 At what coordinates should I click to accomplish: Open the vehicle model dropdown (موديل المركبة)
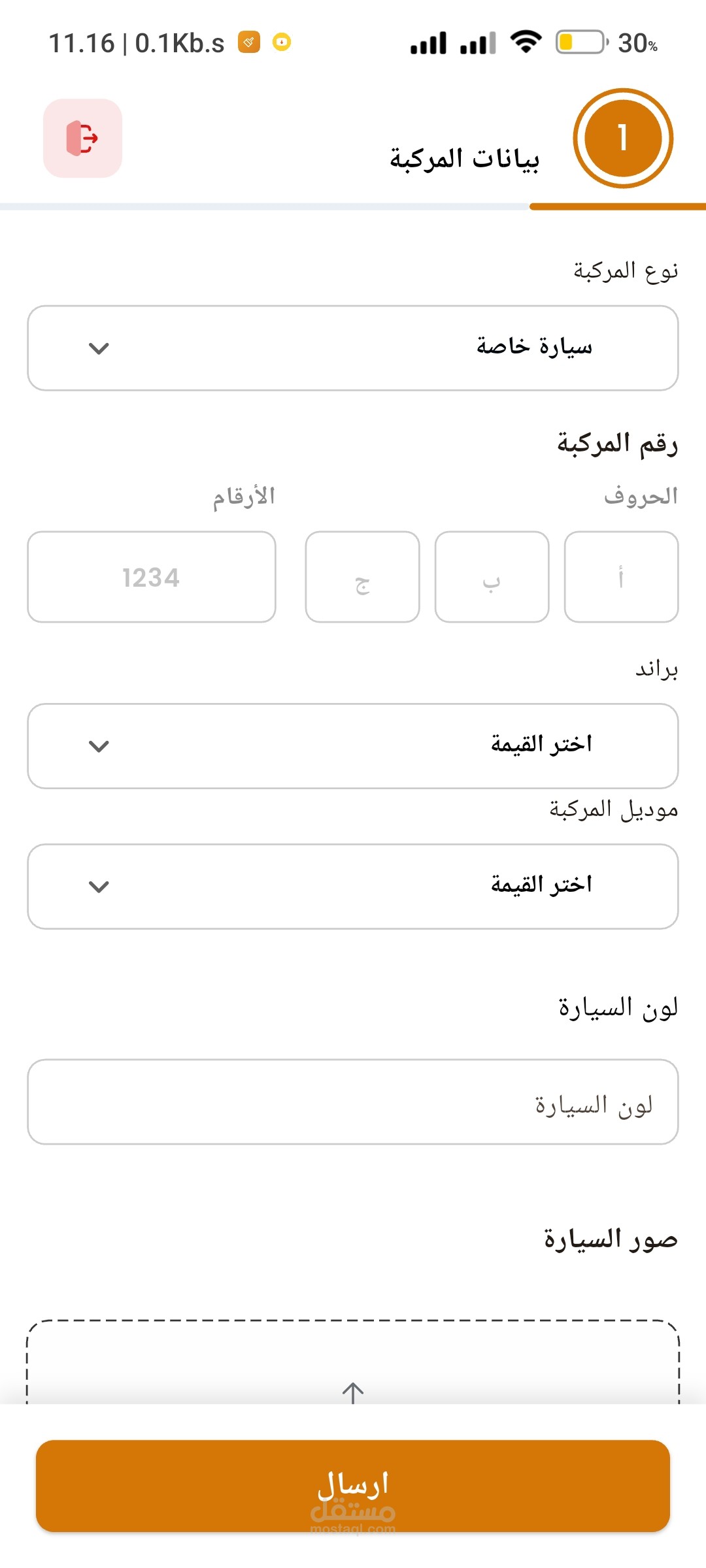point(353,886)
